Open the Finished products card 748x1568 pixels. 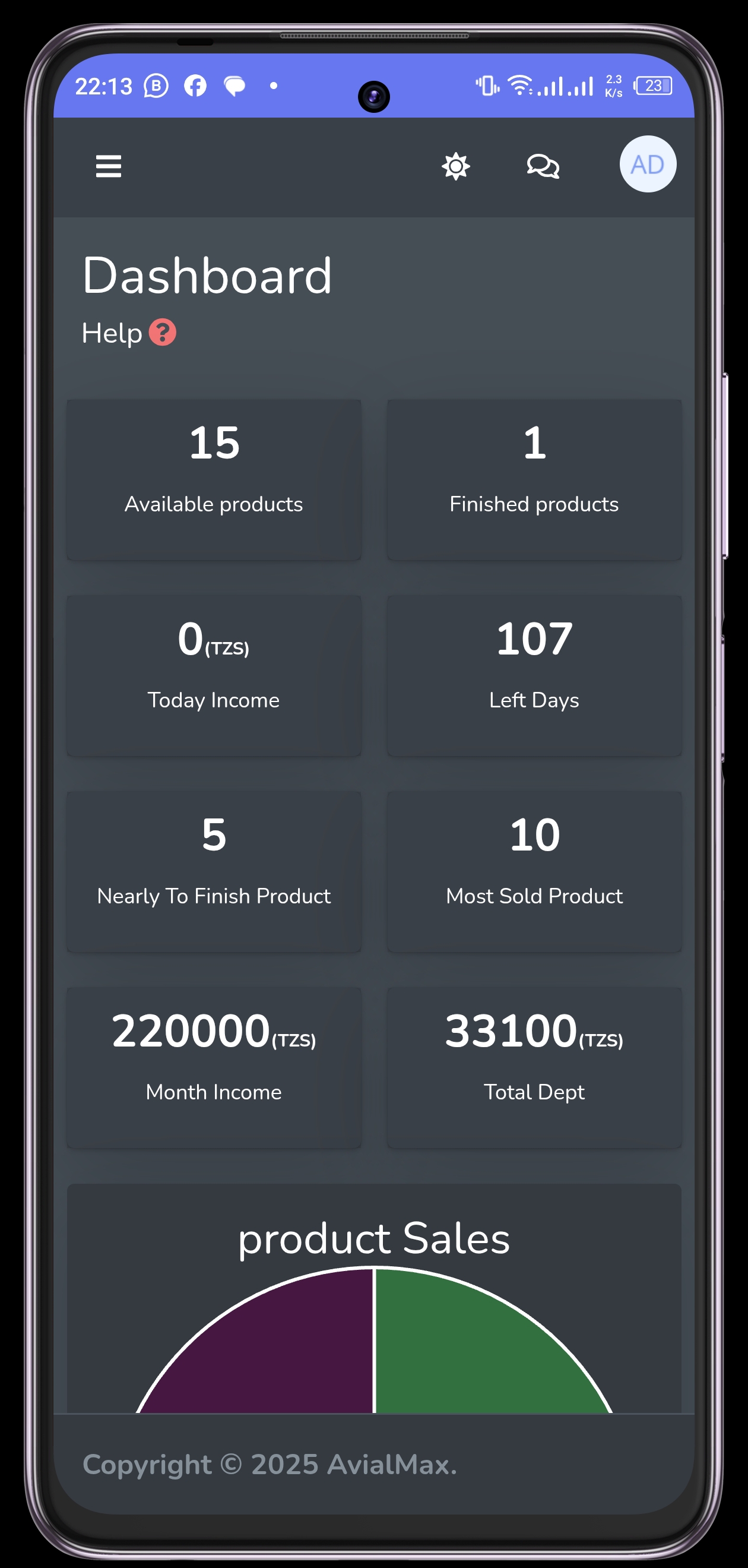[x=534, y=479]
